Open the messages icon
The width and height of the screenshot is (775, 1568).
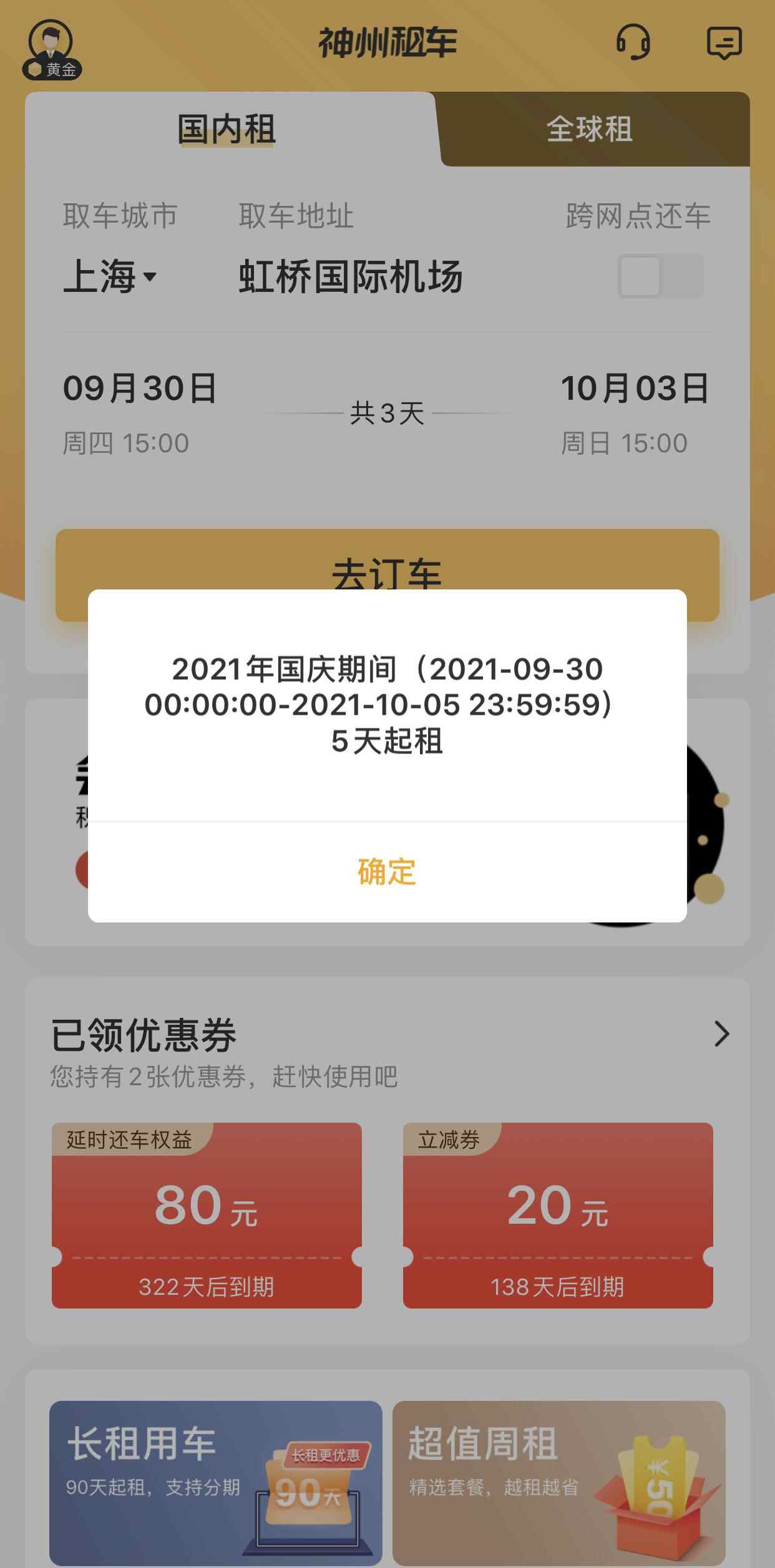pos(724,42)
